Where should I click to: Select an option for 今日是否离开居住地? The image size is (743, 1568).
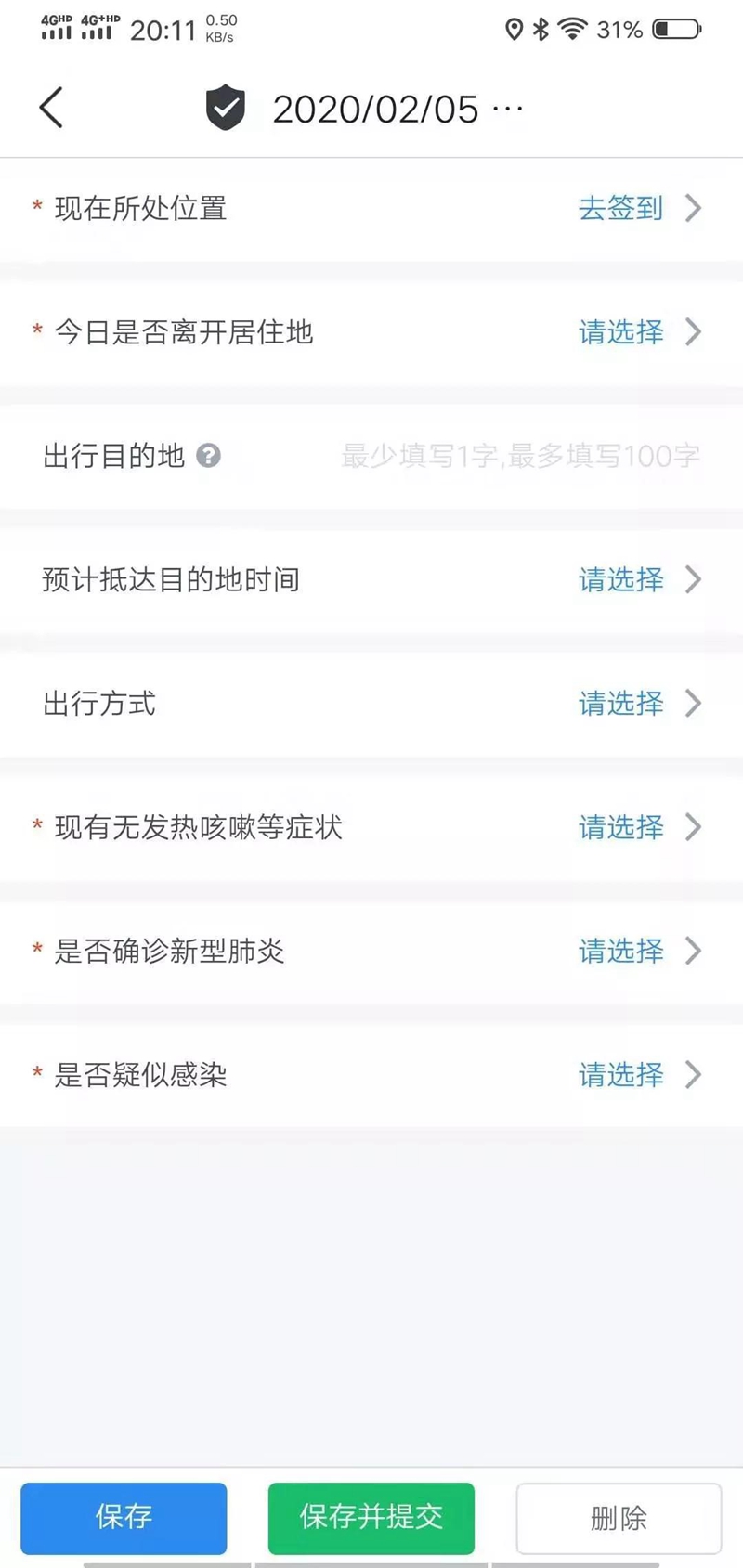click(x=637, y=331)
